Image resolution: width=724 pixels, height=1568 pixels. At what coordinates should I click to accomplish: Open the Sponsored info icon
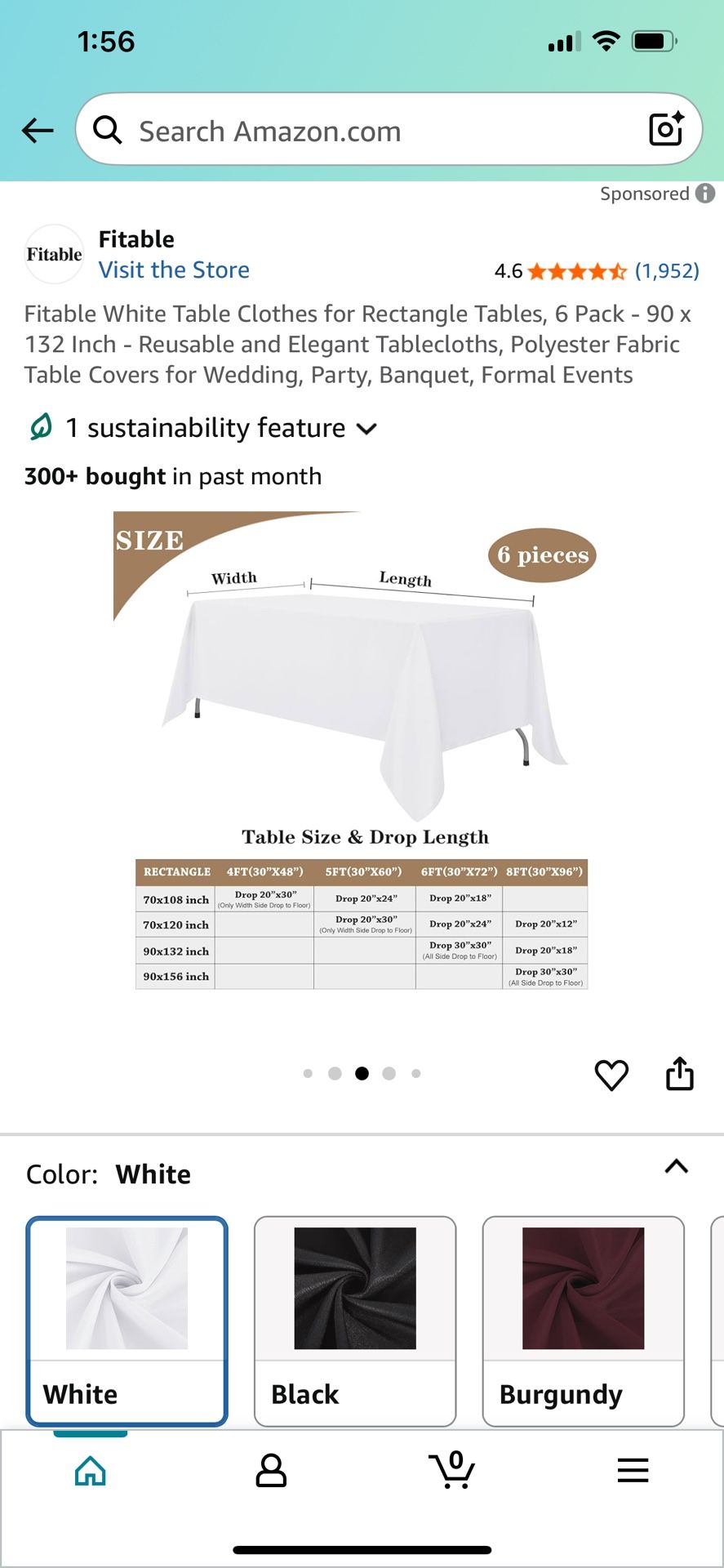(705, 194)
